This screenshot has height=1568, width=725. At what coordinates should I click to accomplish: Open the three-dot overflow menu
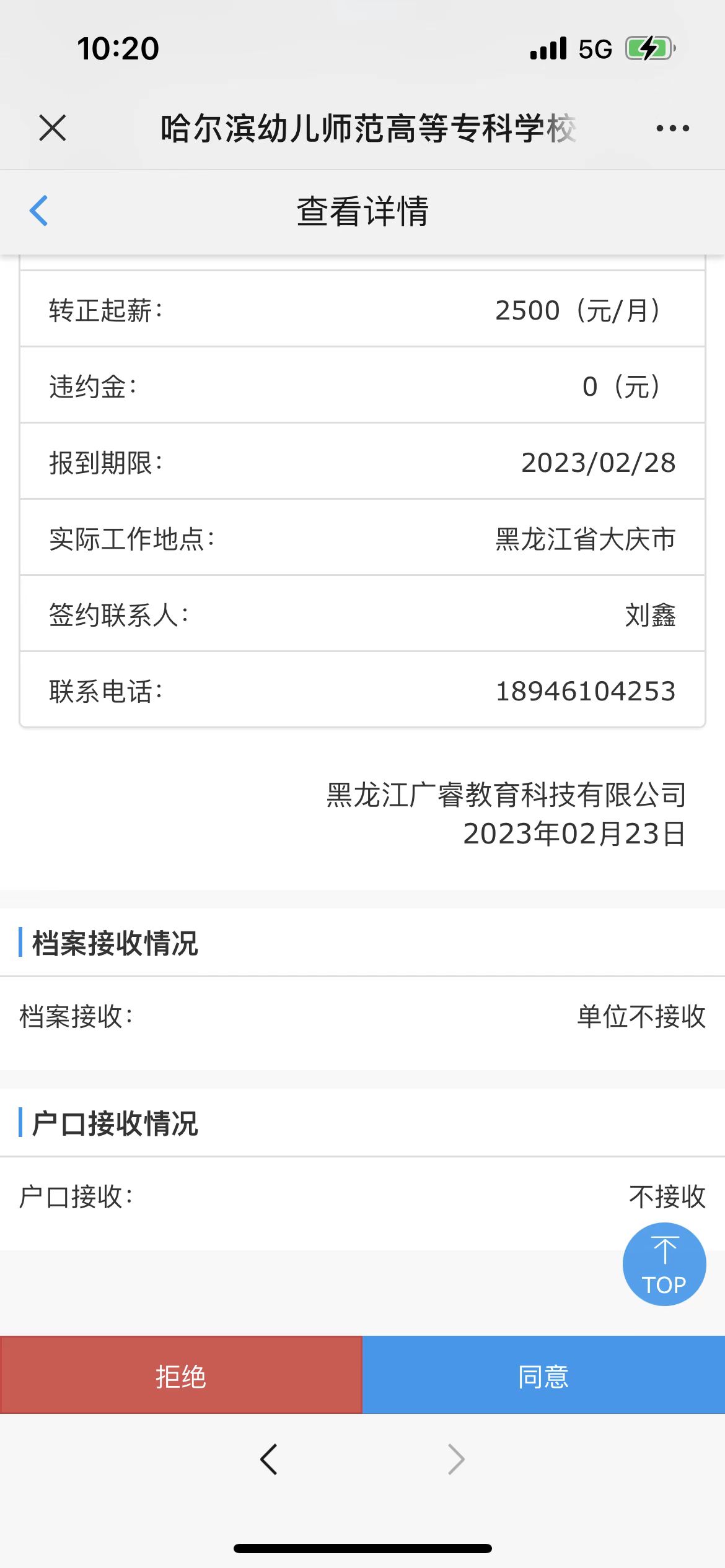[672, 128]
